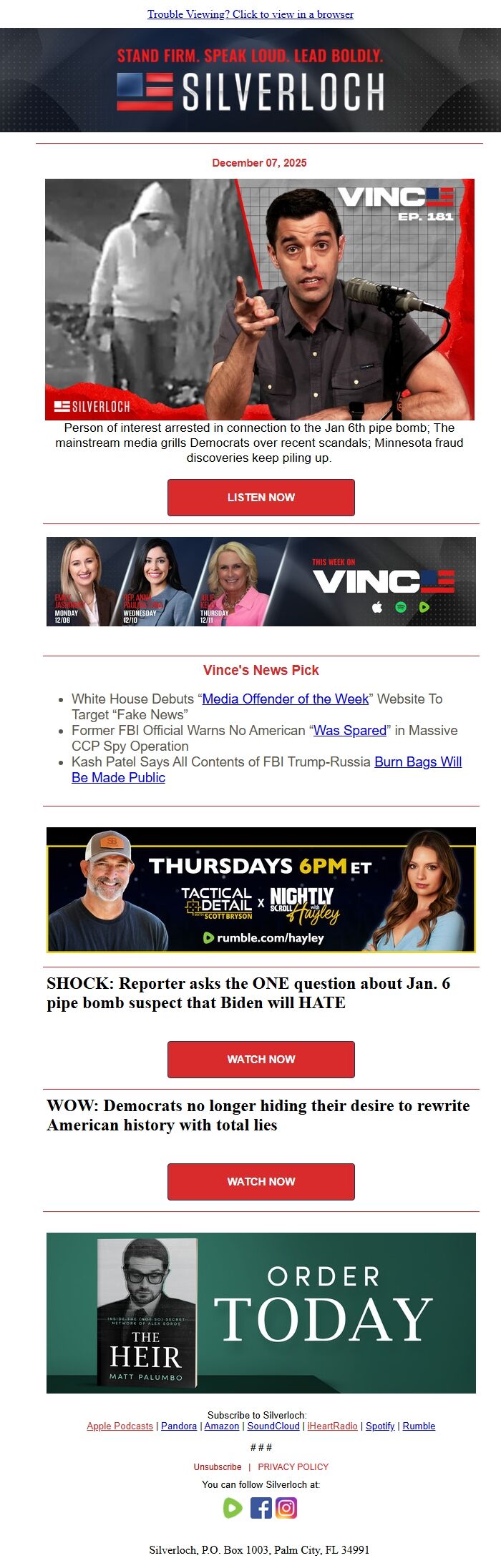The width and height of the screenshot is (501, 1568).
Task: Tap WATCH NOW under the pipe bomb story
Action: coord(261,1059)
